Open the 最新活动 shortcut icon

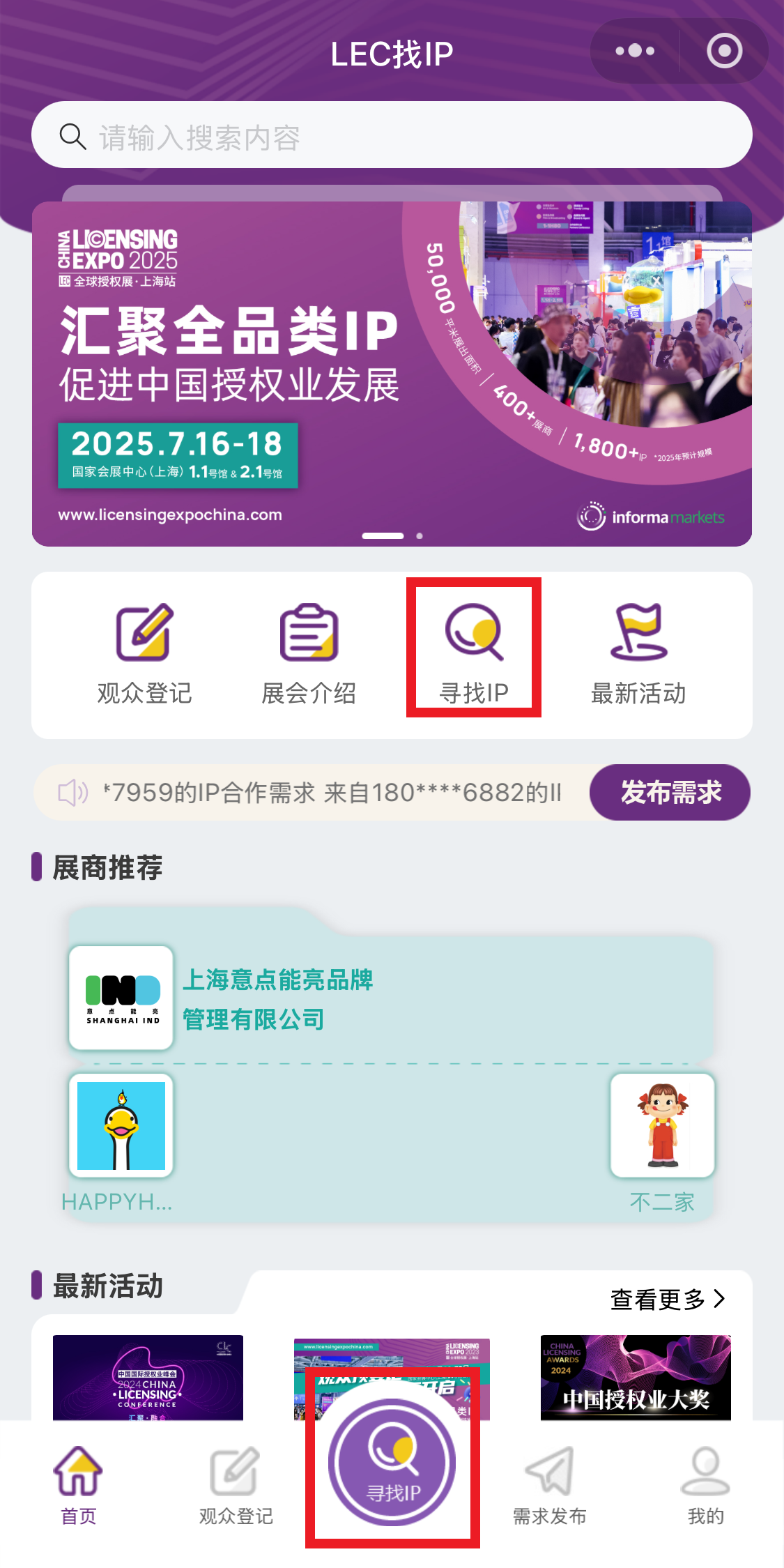(638, 653)
